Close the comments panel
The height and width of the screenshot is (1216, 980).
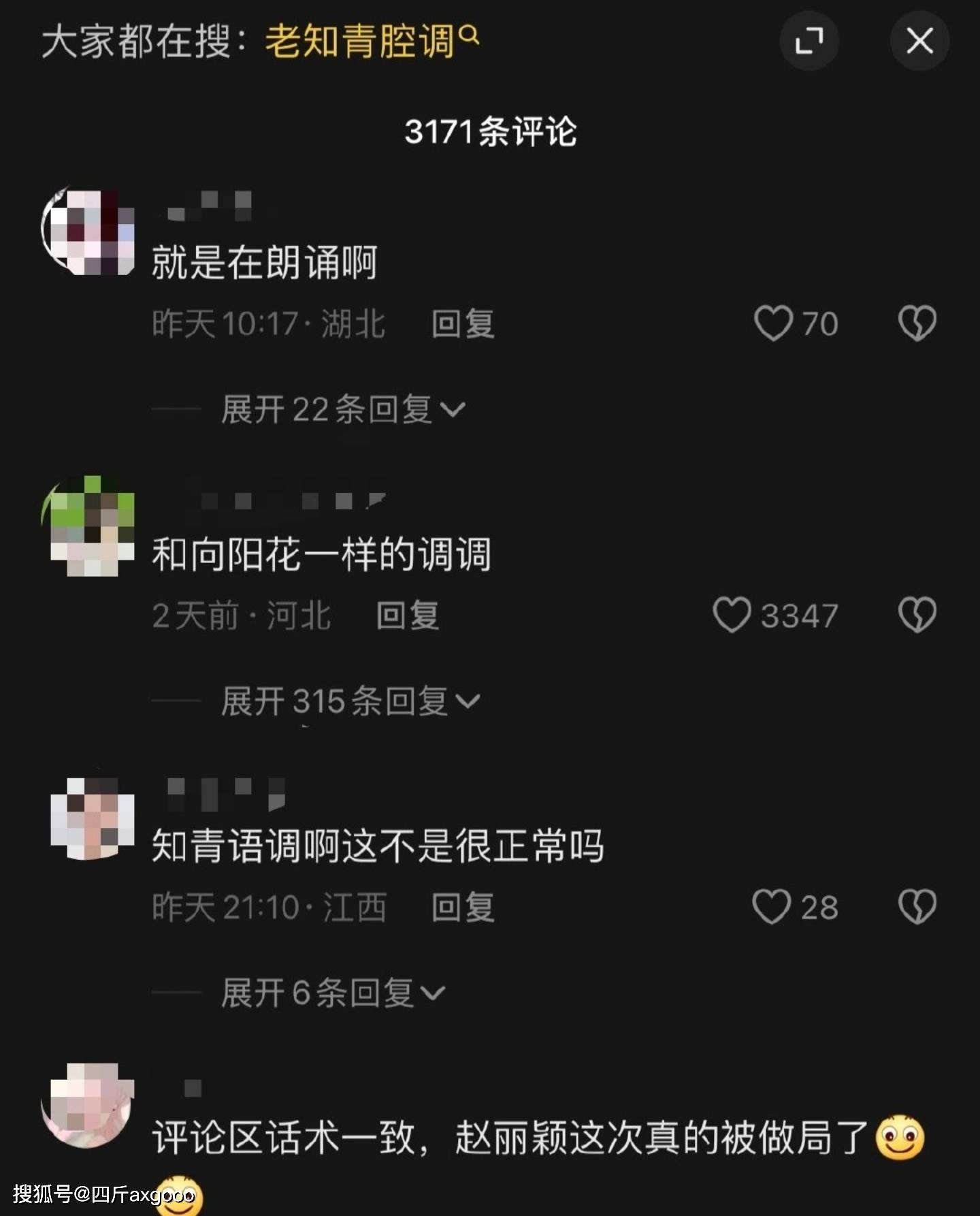[x=919, y=41]
